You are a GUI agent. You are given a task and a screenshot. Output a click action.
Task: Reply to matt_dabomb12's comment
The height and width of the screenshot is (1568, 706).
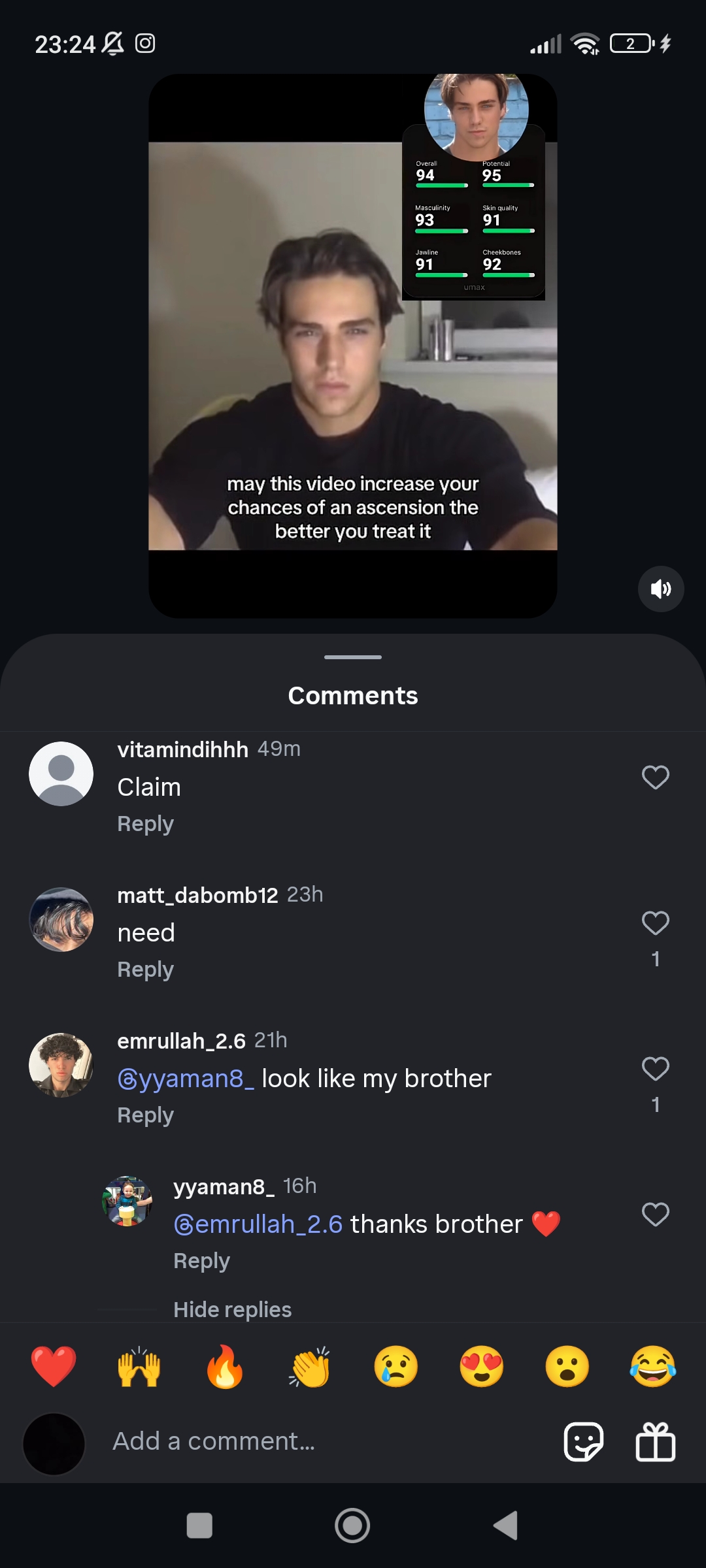point(145,970)
